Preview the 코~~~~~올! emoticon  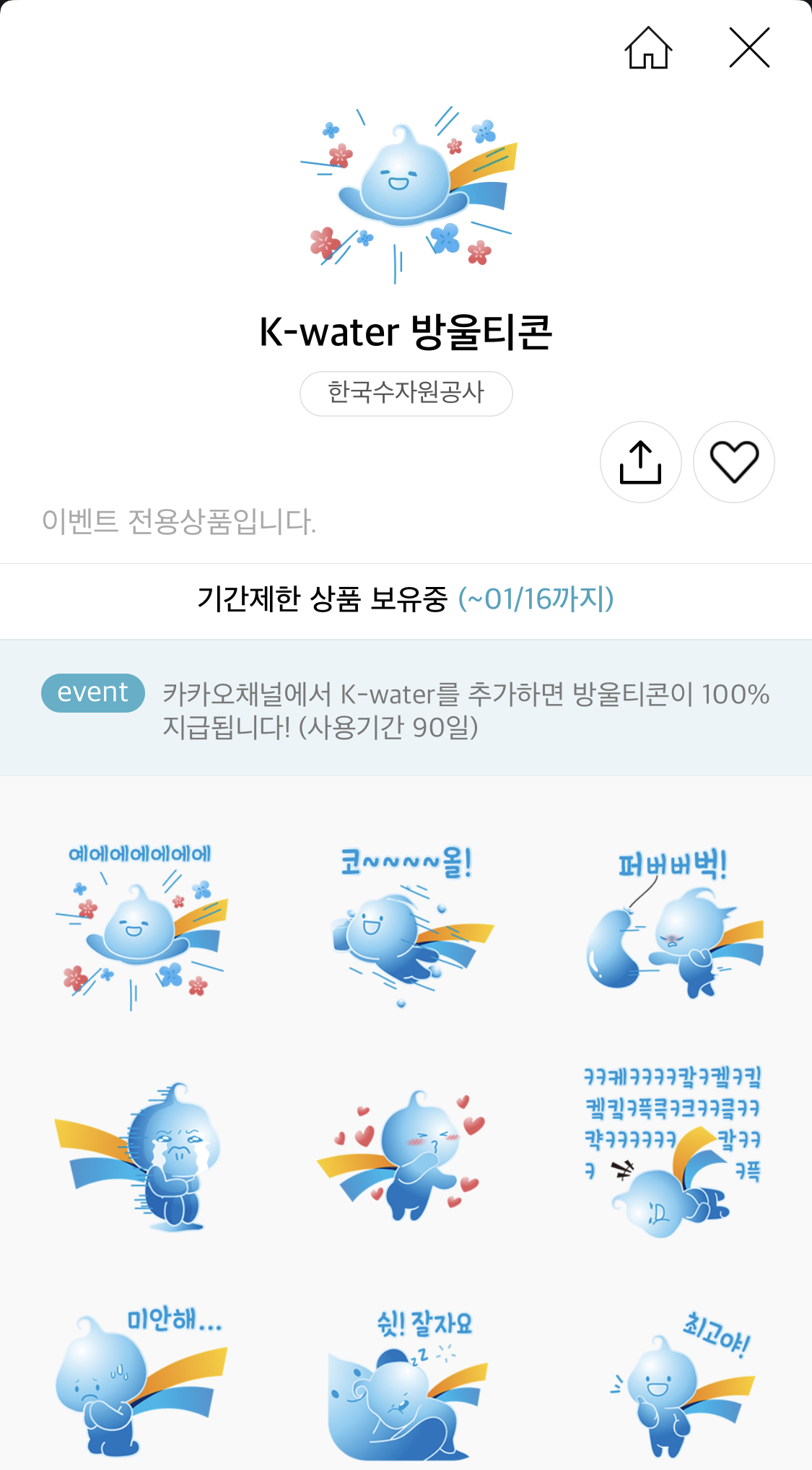coord(406,928)
